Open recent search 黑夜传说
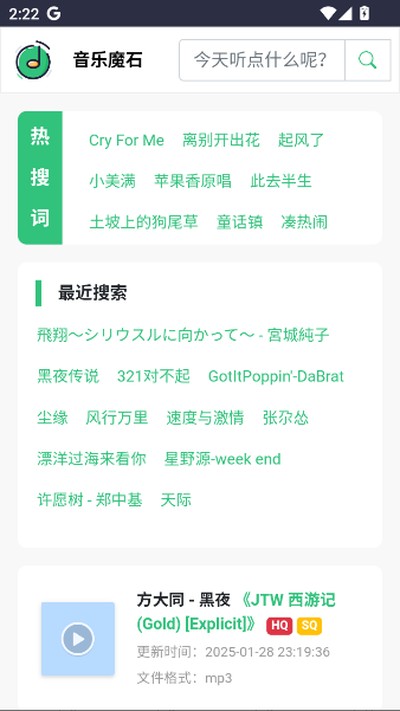 coord(68,376)
